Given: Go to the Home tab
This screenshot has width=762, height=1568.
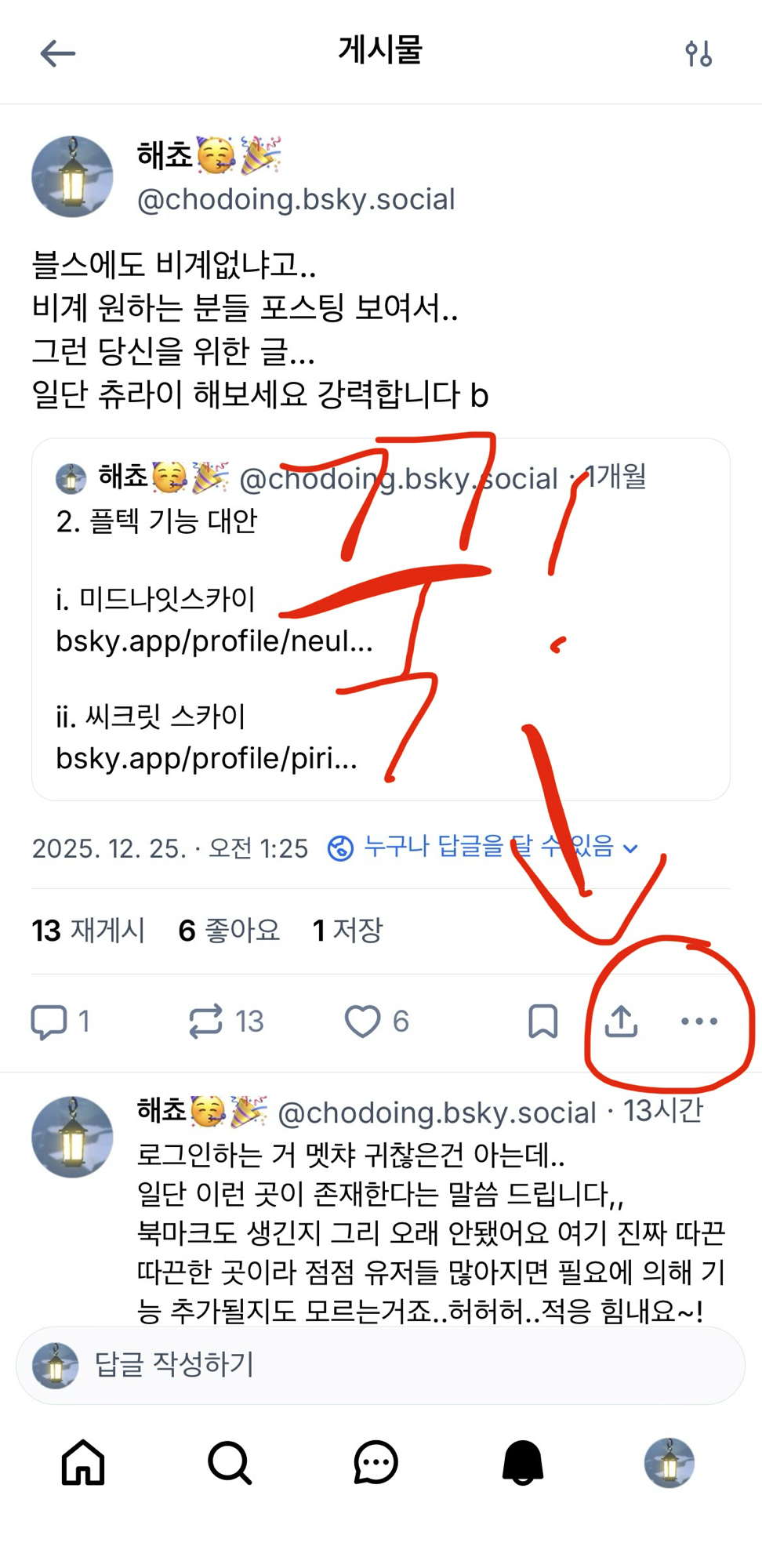Looking at the screenshot, I should pyautogui.click(x=83, y=1463).
